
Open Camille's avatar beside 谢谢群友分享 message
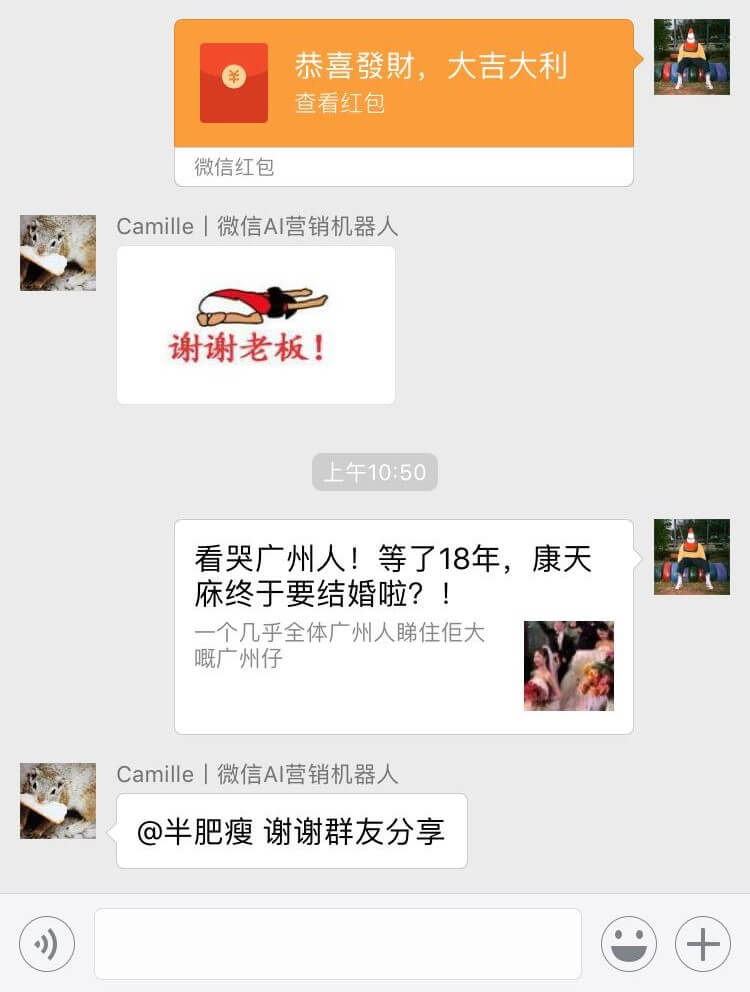pos(58,801)
